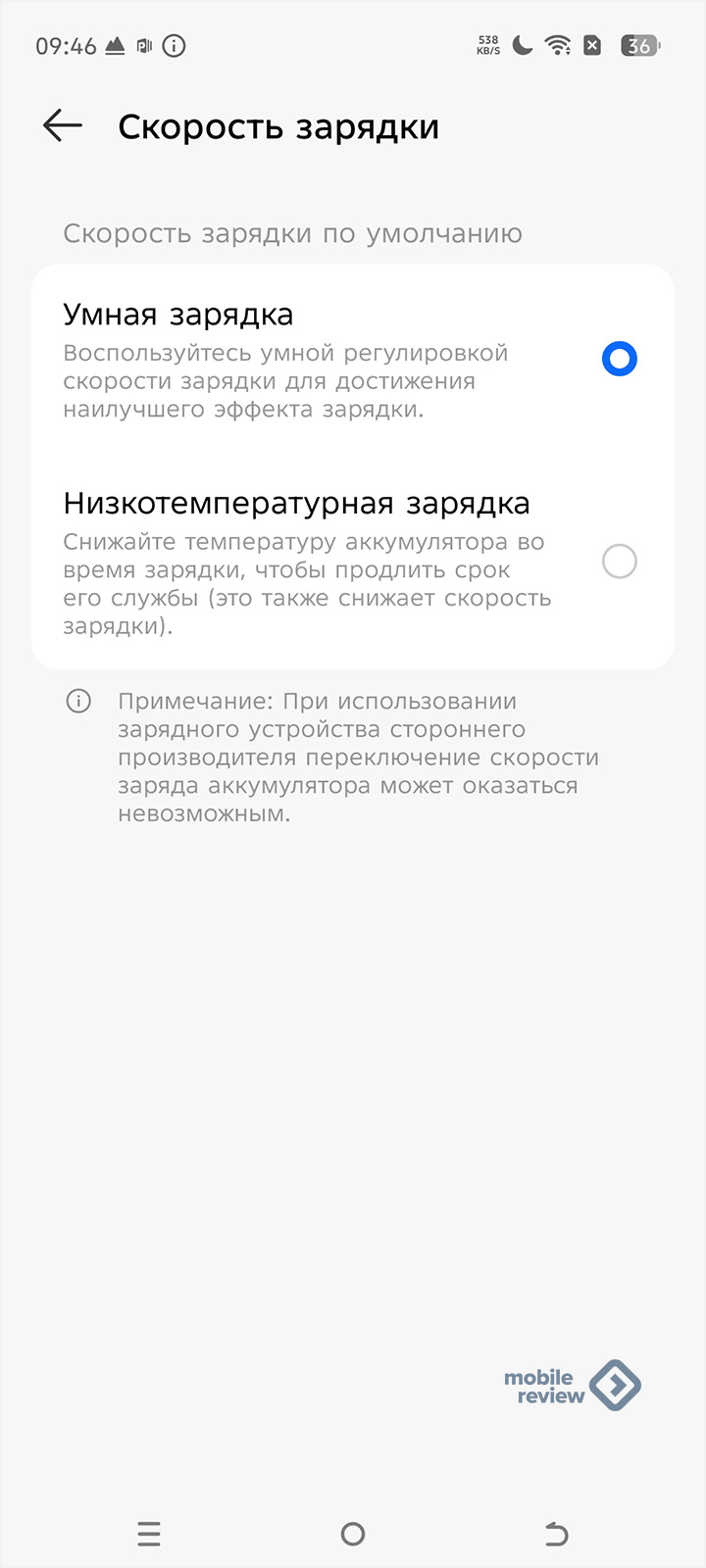Select Низкотемпературная зарядка option
Viewport: 706px width, 1568px height.
[x=619, y=562]
